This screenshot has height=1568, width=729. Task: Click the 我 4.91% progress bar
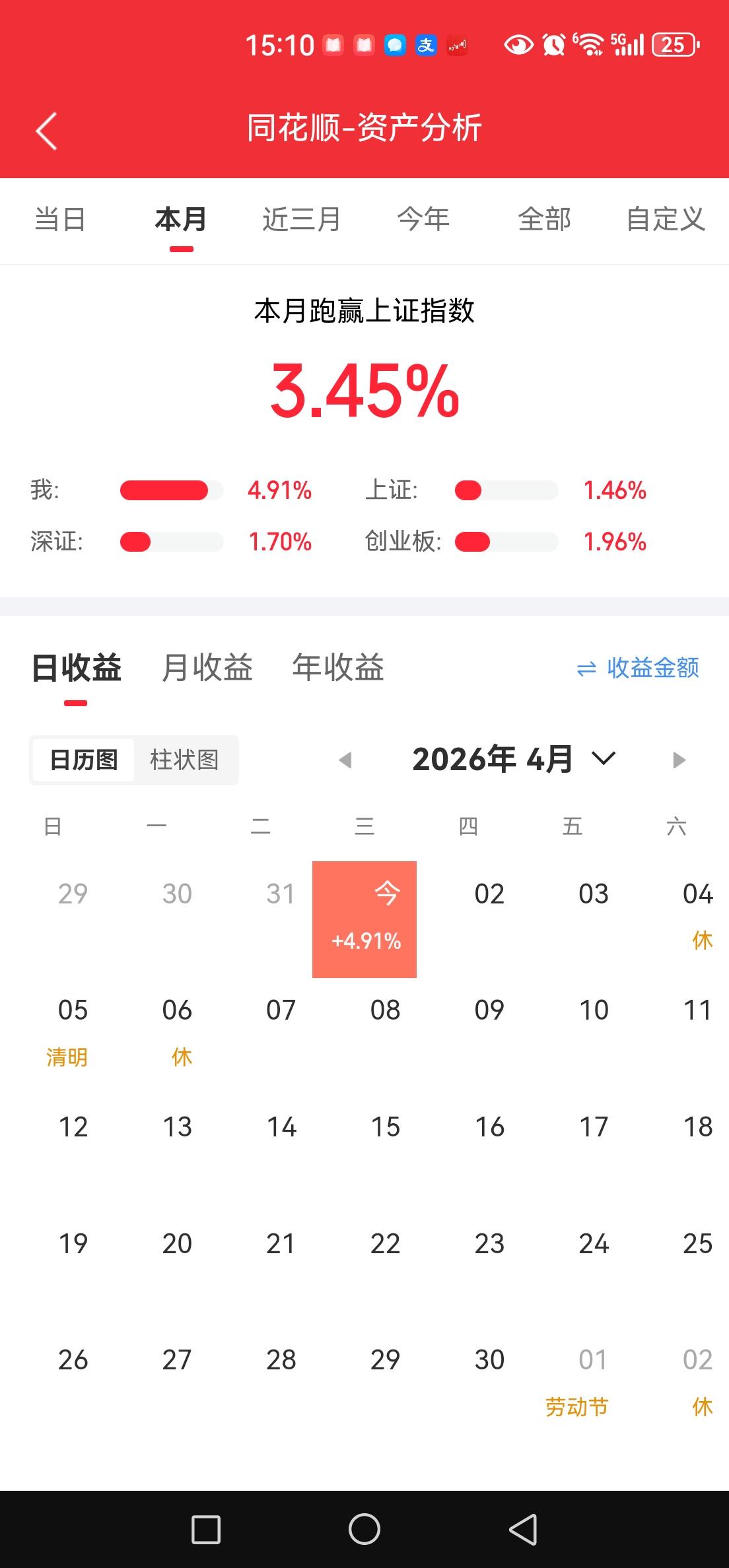(x=170, y=490)
